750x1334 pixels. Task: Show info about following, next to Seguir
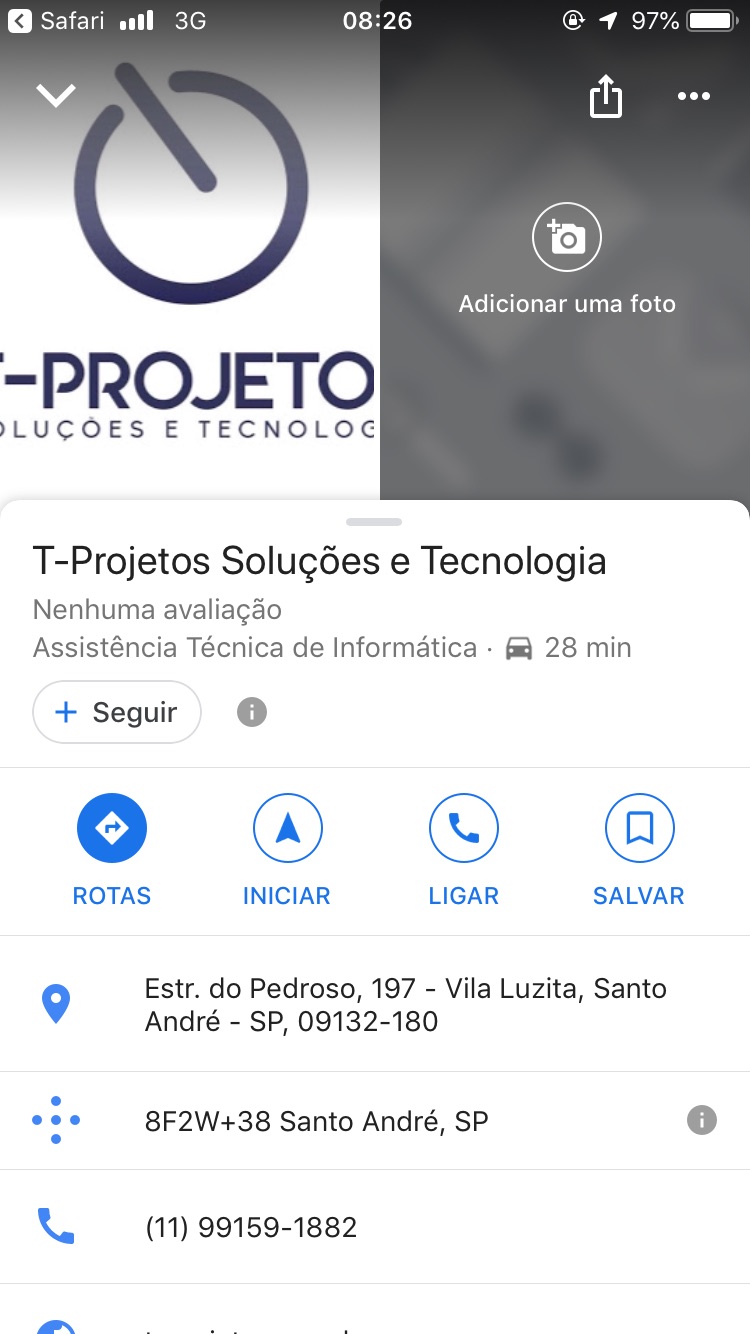coord(252,712)
